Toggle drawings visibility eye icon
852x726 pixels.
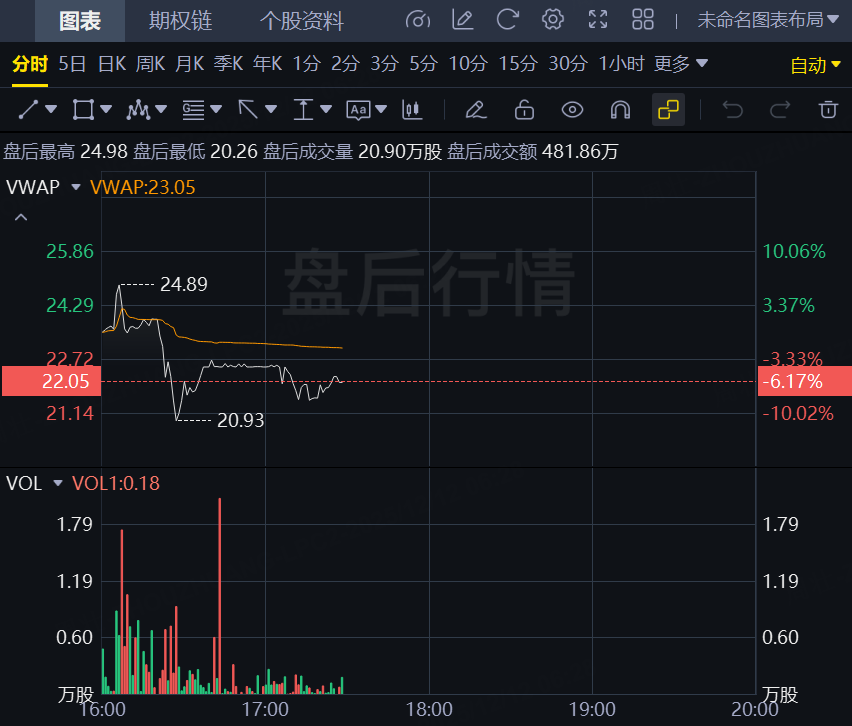pos(572,109)
